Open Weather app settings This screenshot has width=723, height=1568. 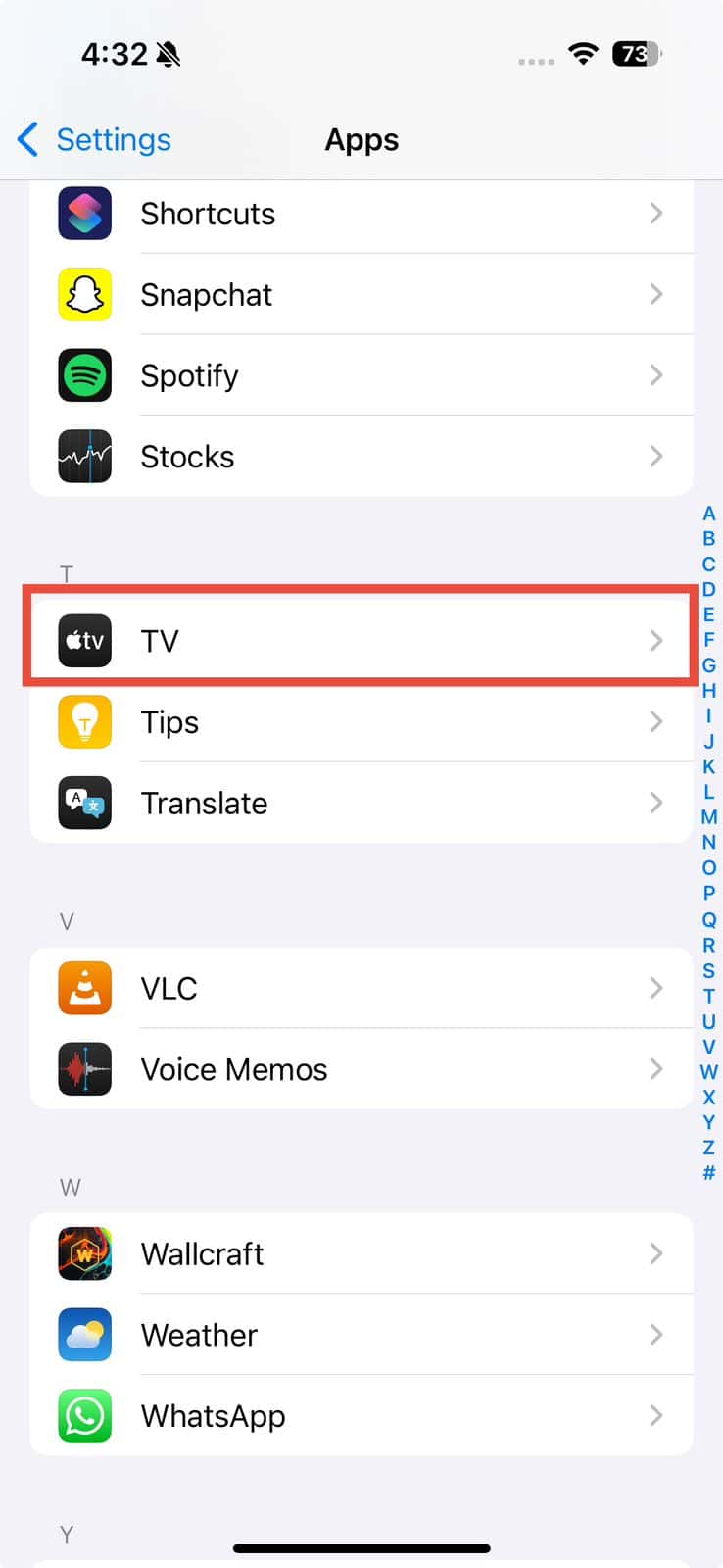pos(361,1335)
